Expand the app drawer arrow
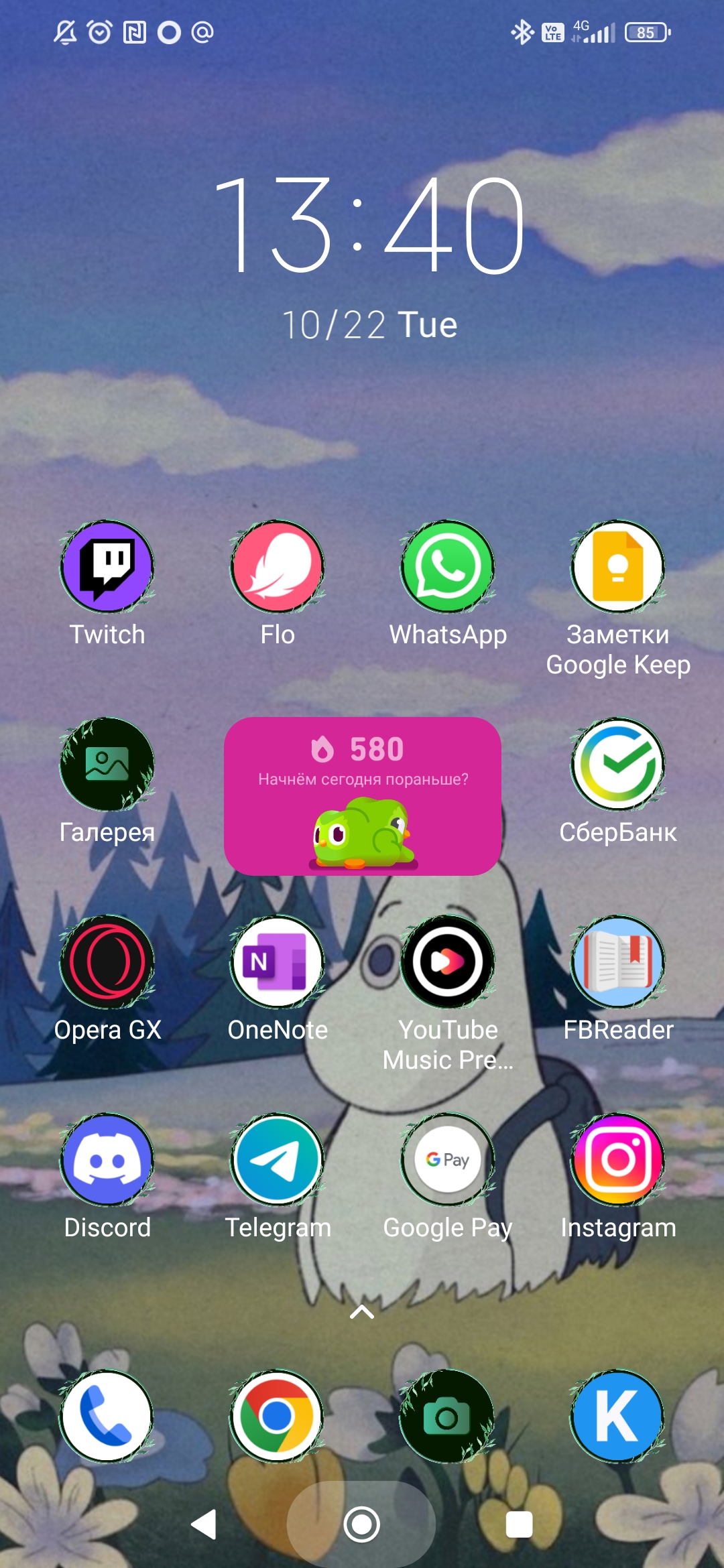This screenshot has width=724, height=1568. 362,1311
